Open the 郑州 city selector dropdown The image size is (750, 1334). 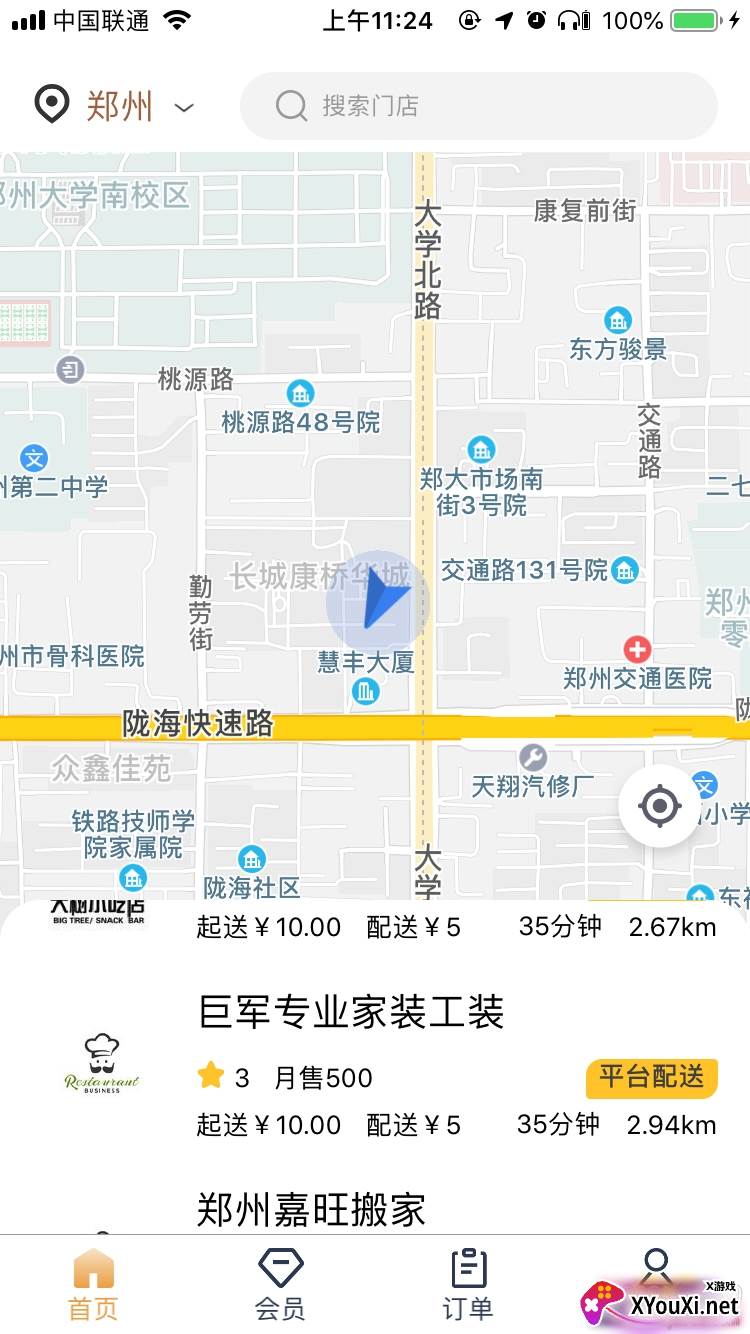(x=115, y=106)
